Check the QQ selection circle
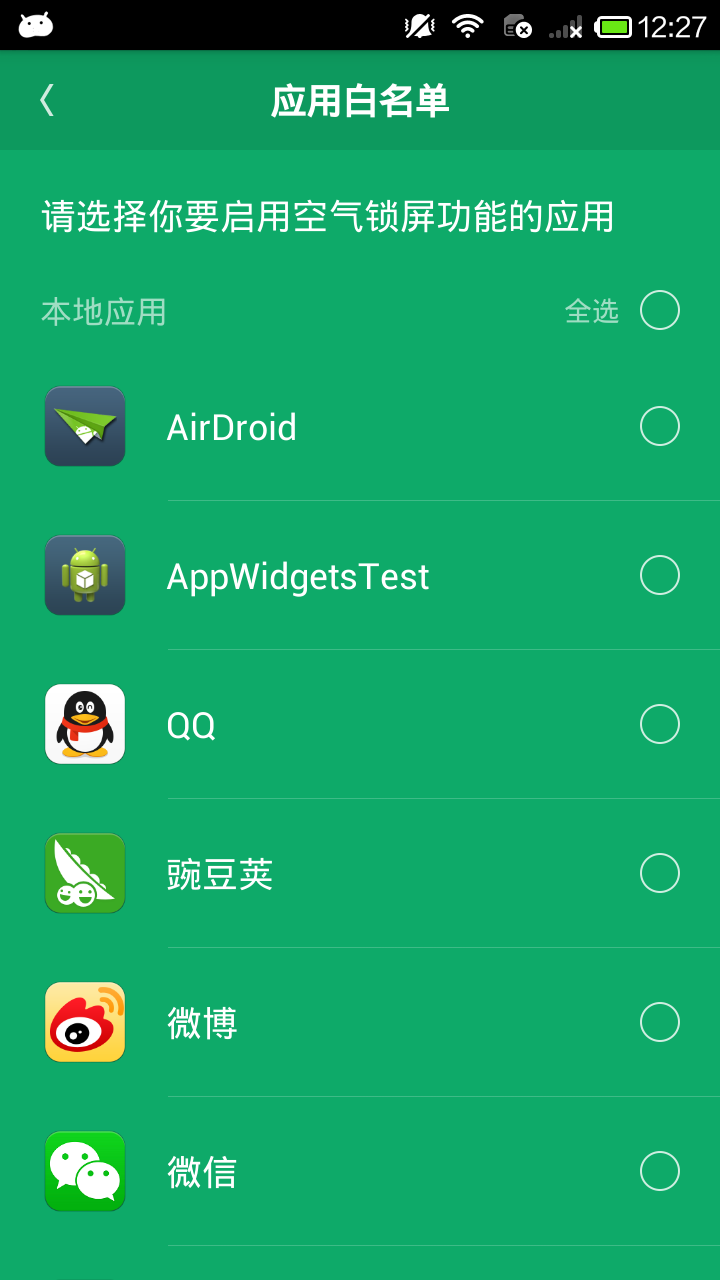Image resolution: width=720 pixels, height=1280 pixels. pos(659,724)
